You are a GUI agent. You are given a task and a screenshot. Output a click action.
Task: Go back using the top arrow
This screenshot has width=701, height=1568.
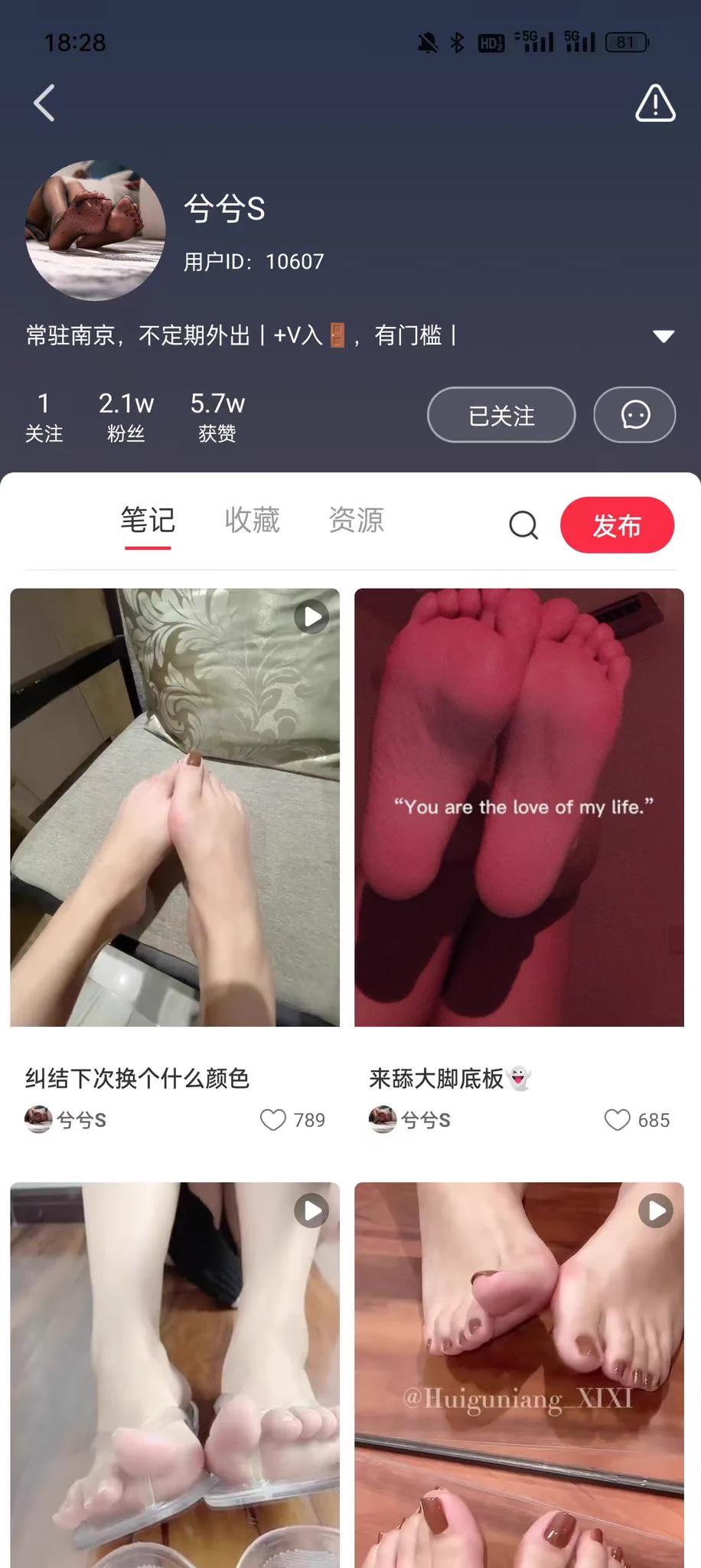[44, 103]
